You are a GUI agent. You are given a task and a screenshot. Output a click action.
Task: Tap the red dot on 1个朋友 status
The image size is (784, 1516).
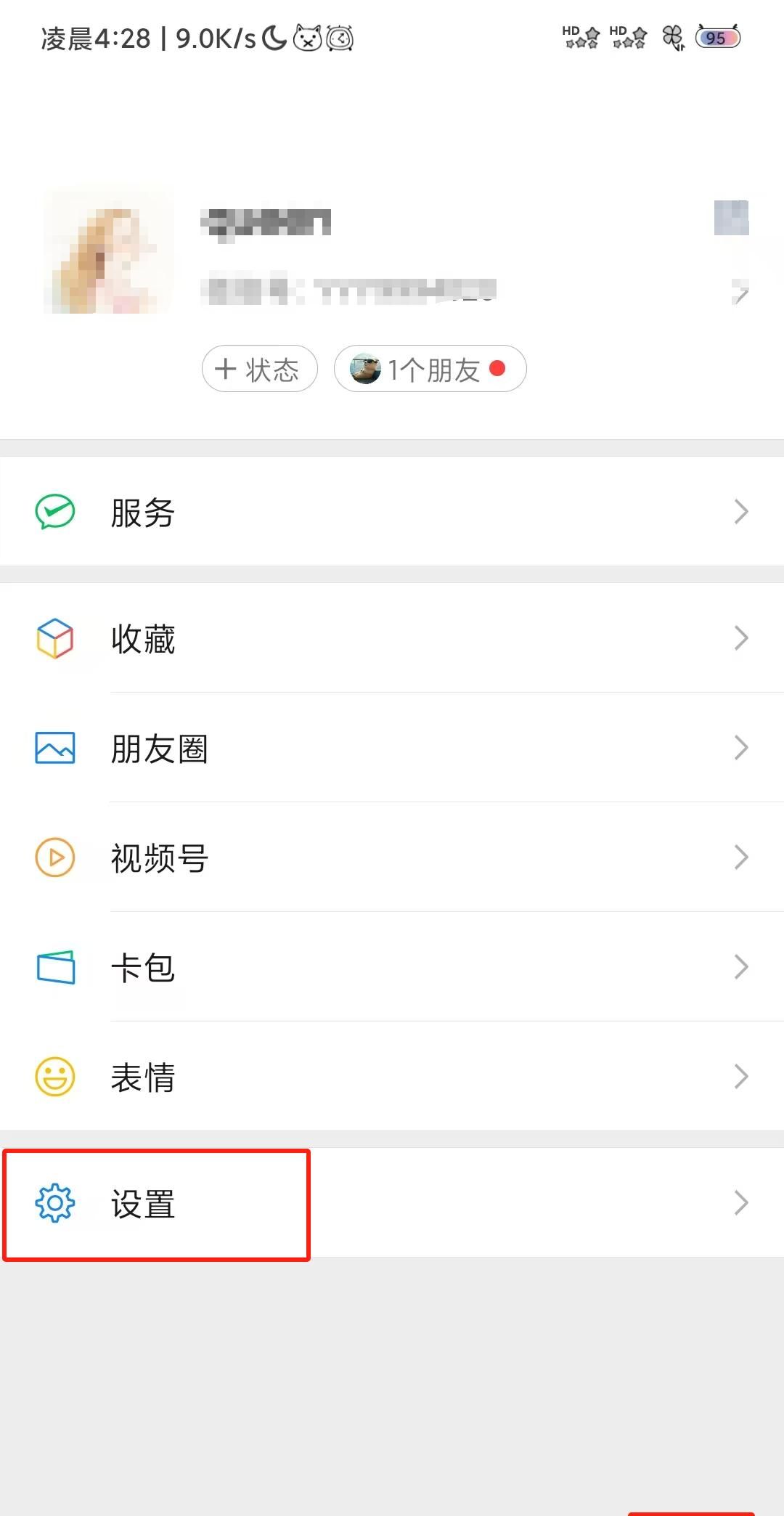498,370
